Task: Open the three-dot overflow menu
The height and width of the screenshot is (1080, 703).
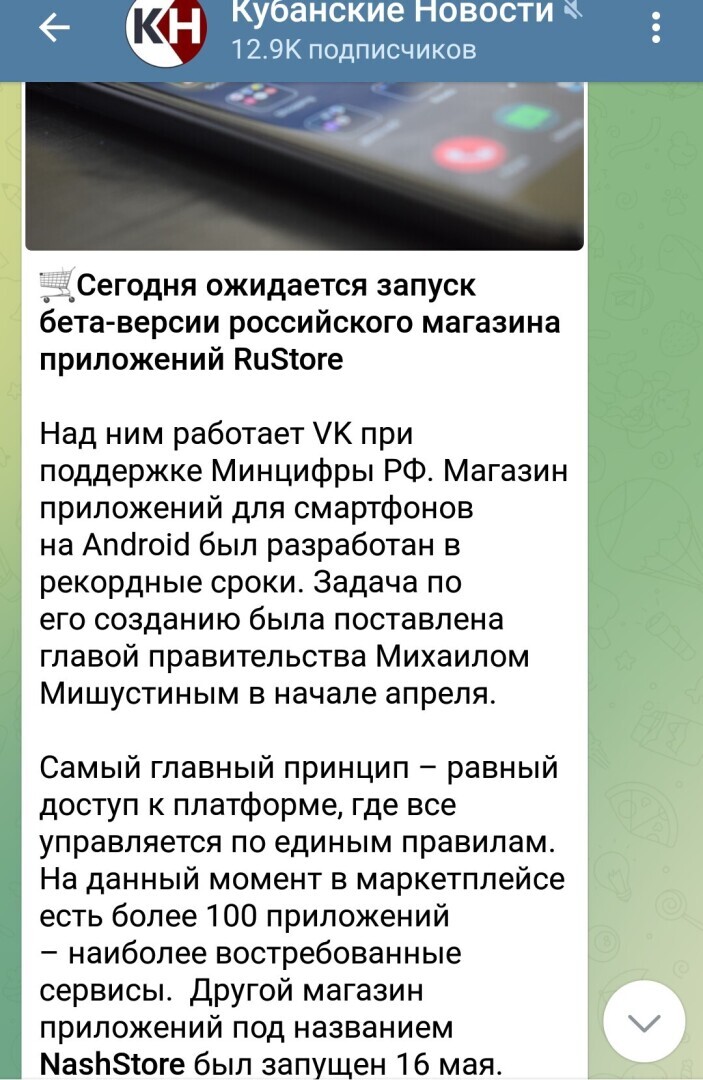Action: pos(657,27)
